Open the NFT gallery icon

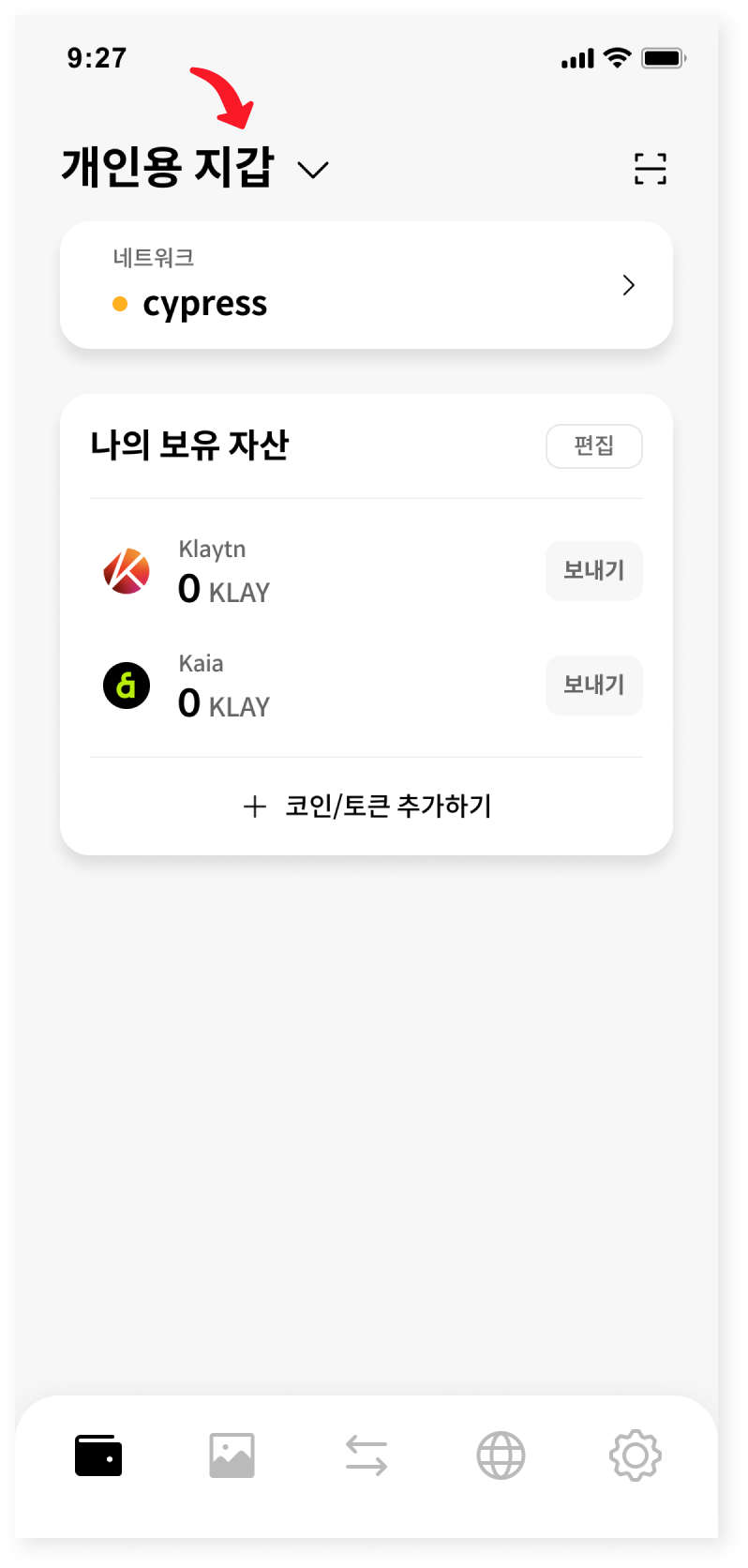(x=232, y=1455)
